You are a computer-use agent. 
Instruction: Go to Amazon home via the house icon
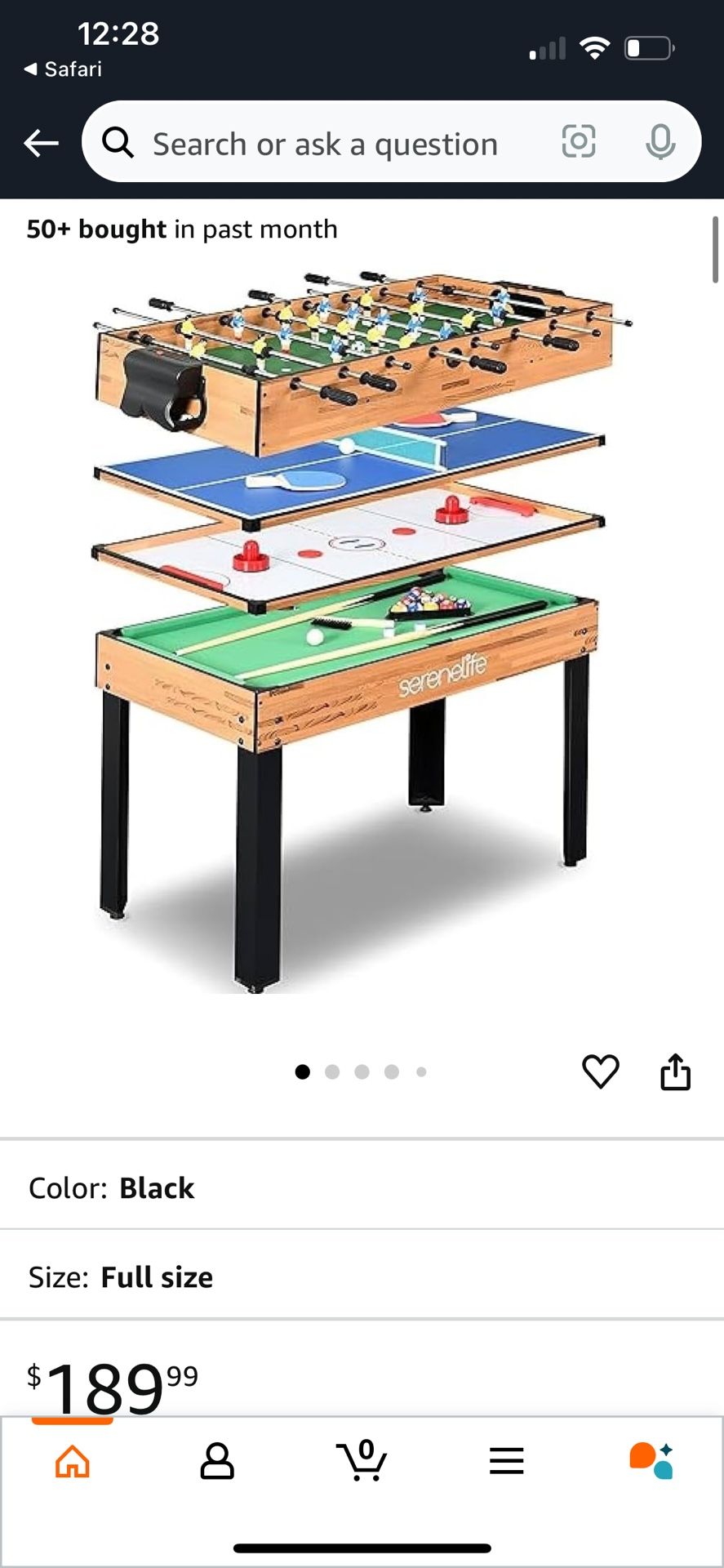72,1462
